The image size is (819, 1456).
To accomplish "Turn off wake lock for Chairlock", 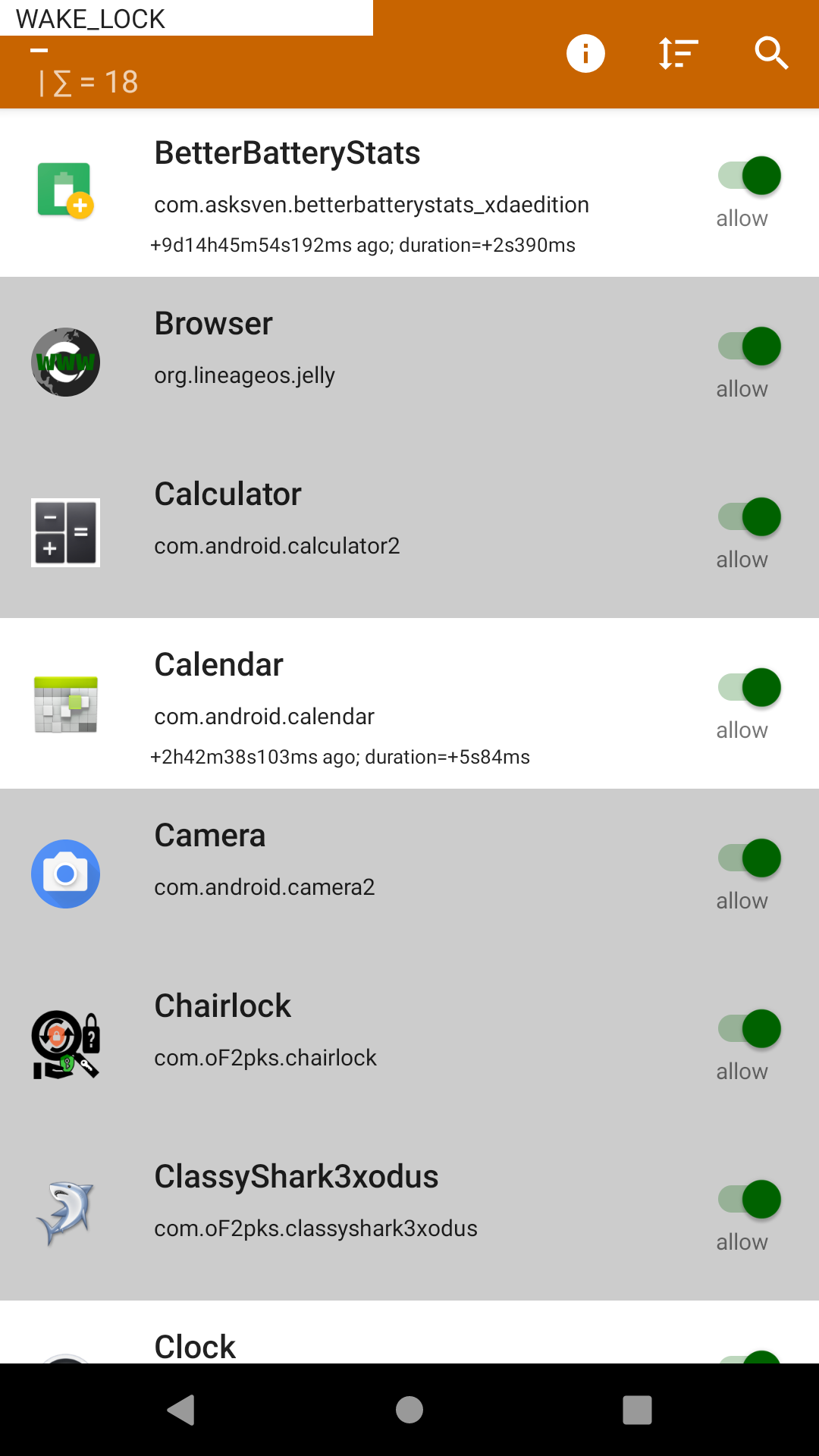I will 750,1029.
